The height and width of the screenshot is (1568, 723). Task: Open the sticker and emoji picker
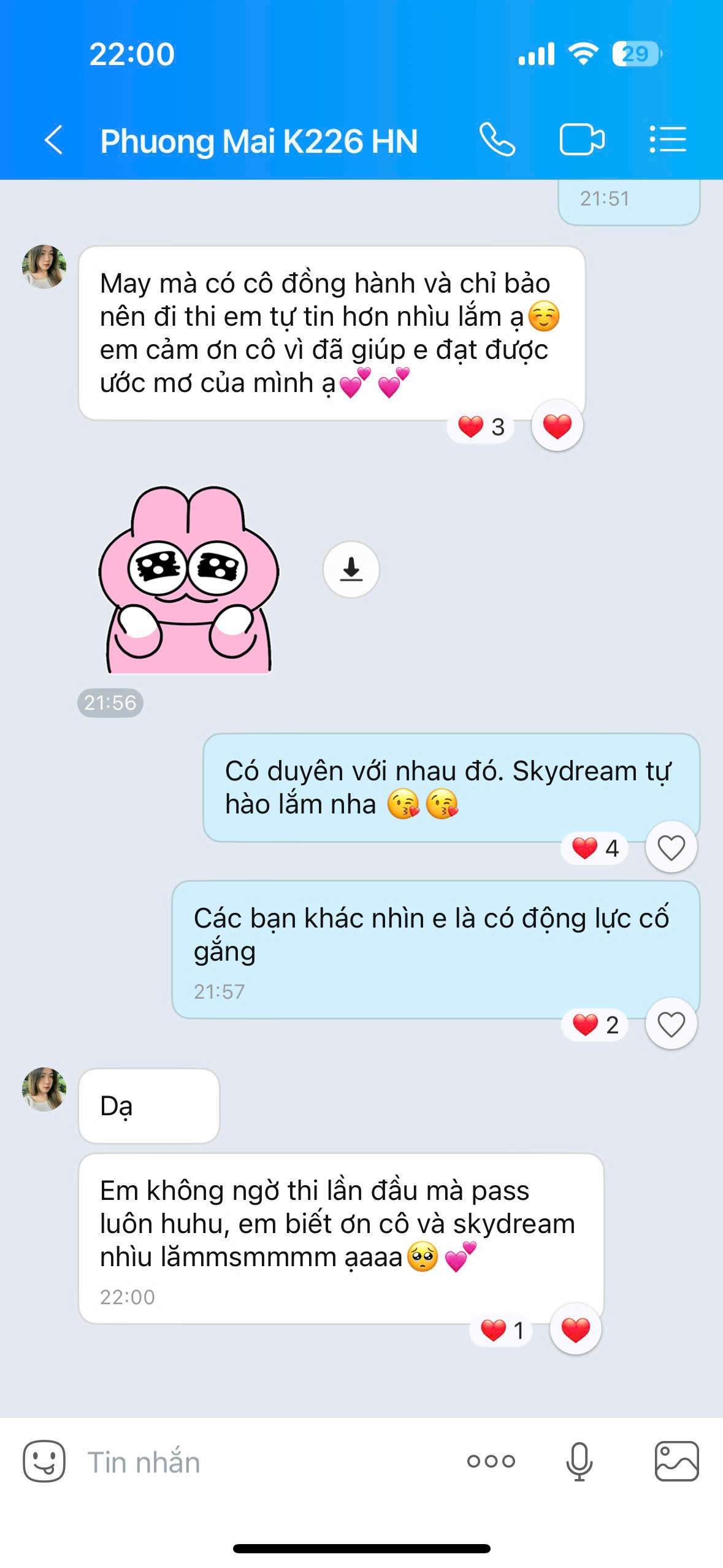(x=44, y=1461)
